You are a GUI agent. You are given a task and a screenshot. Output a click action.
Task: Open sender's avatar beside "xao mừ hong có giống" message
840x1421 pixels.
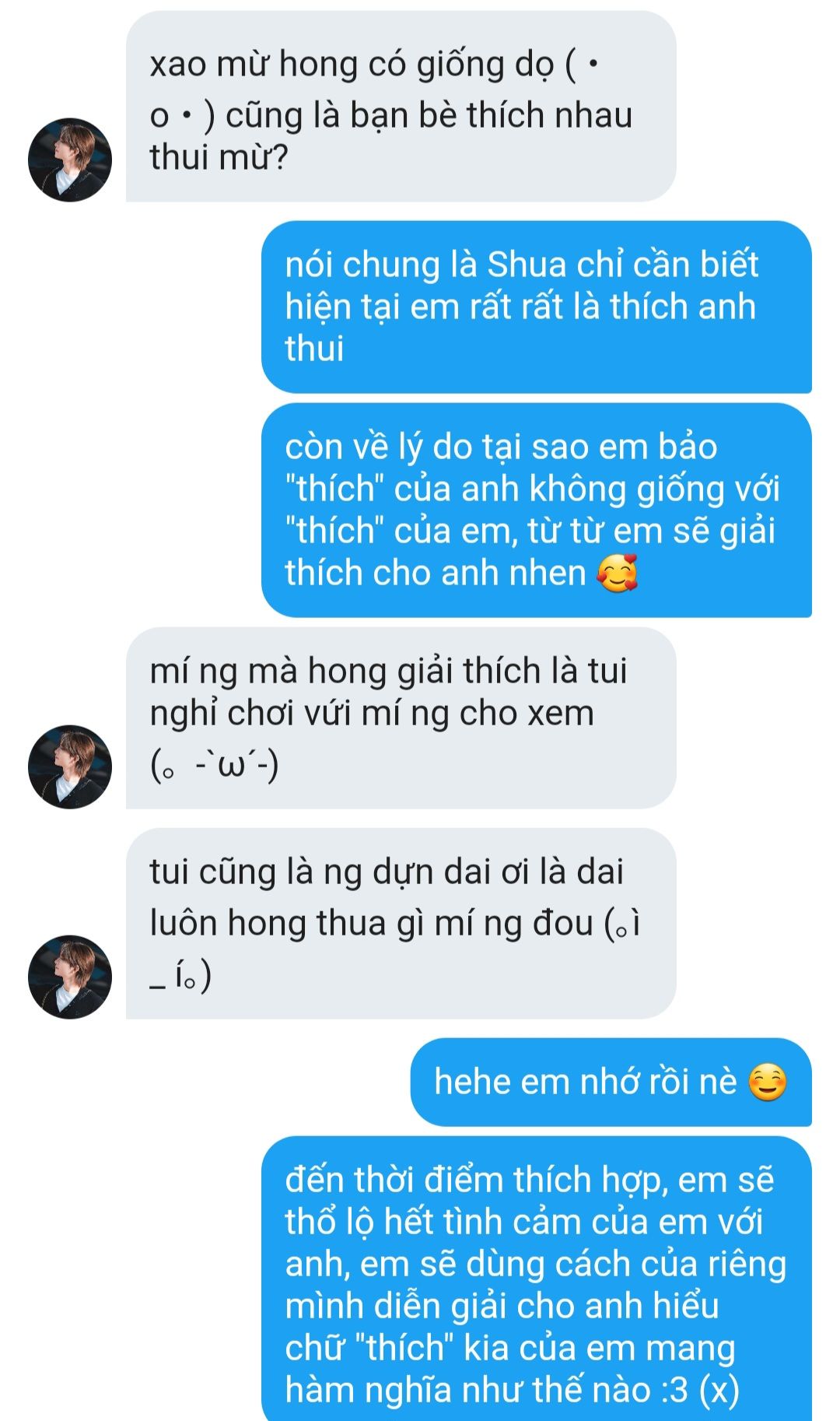70,160
